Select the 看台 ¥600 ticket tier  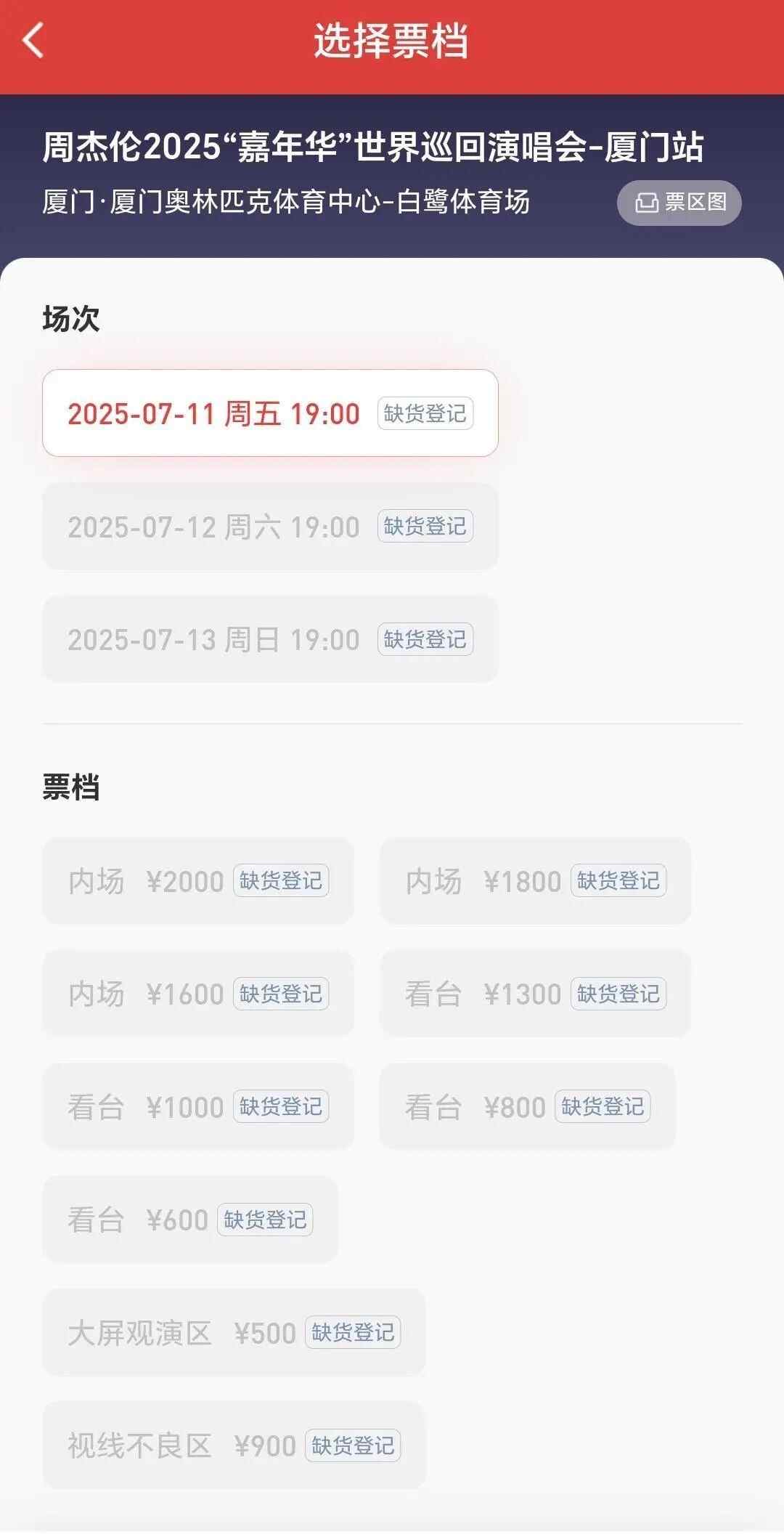coord(190,1220)
